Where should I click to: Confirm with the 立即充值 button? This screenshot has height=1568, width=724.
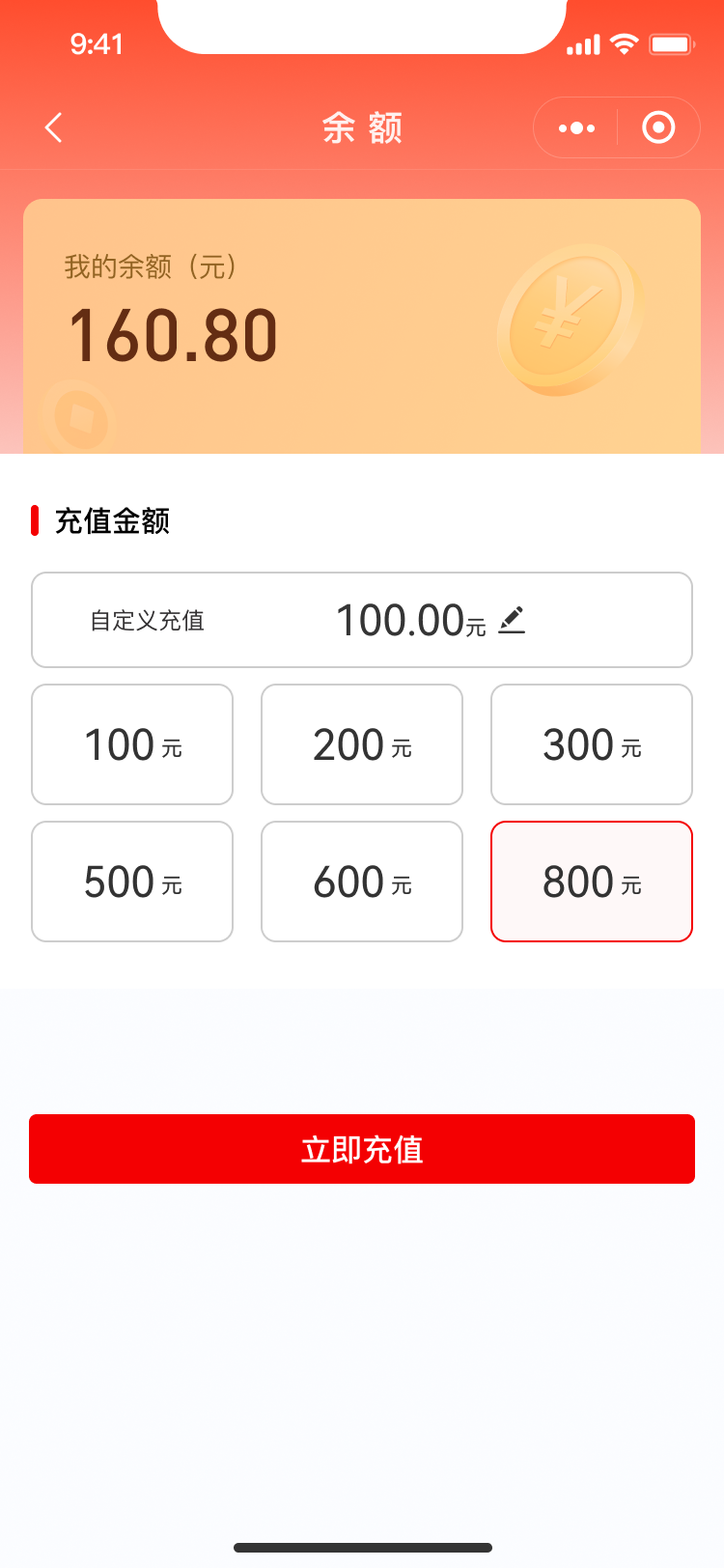362,1149
